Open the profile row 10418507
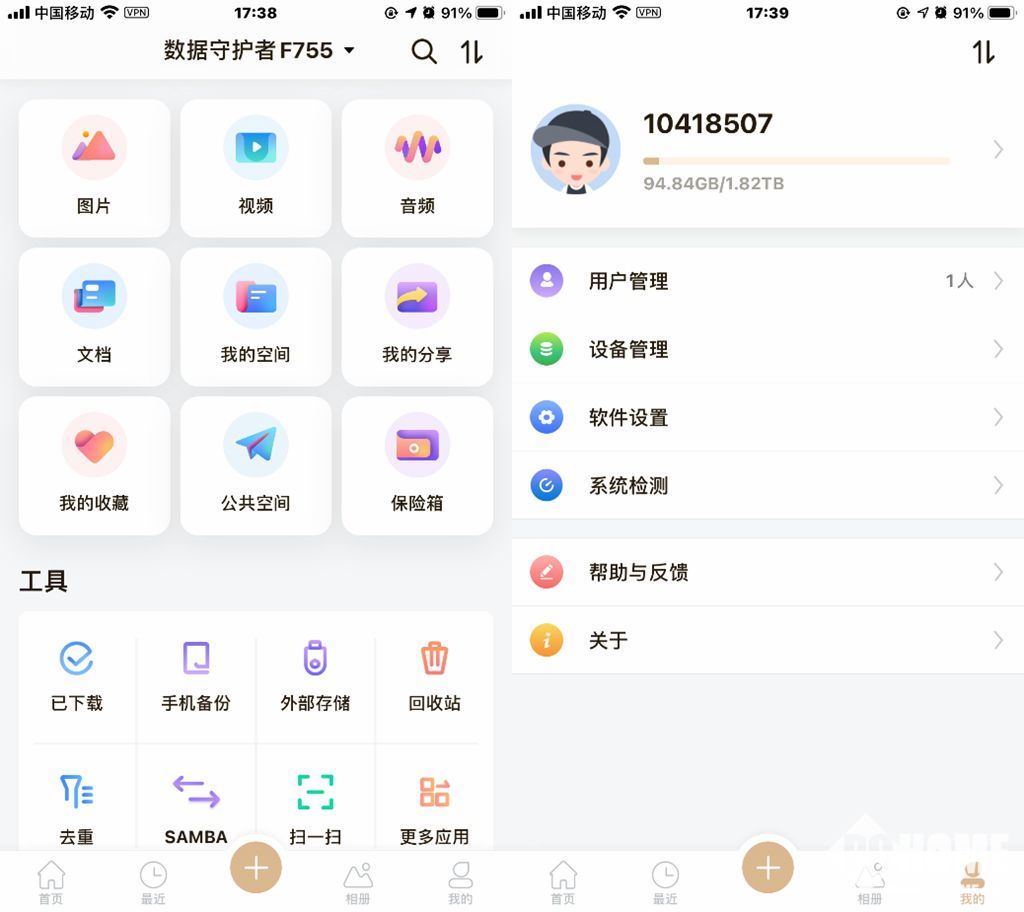Screen dimensions: 1024x912 (767, 150)
